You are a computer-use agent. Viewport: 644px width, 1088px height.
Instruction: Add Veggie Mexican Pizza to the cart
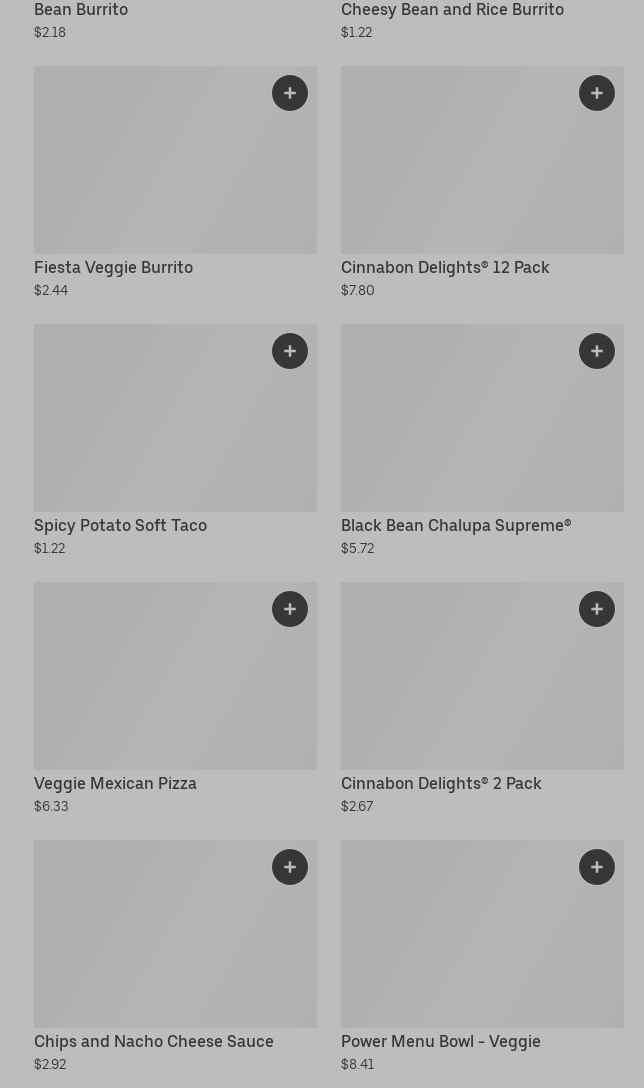tap(290, 609)
